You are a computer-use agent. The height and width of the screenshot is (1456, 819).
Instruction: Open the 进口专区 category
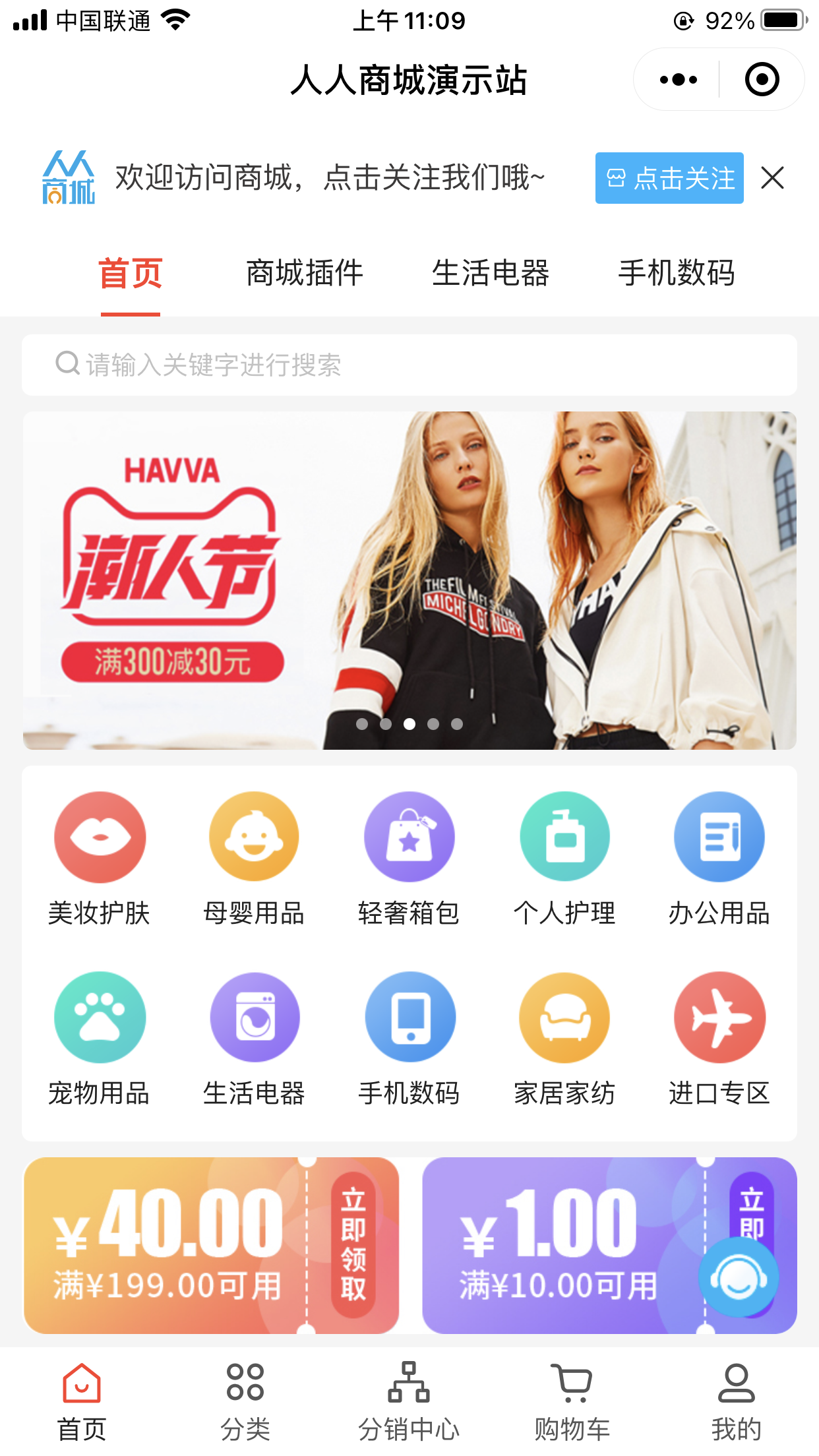[x=719, y=1037]
